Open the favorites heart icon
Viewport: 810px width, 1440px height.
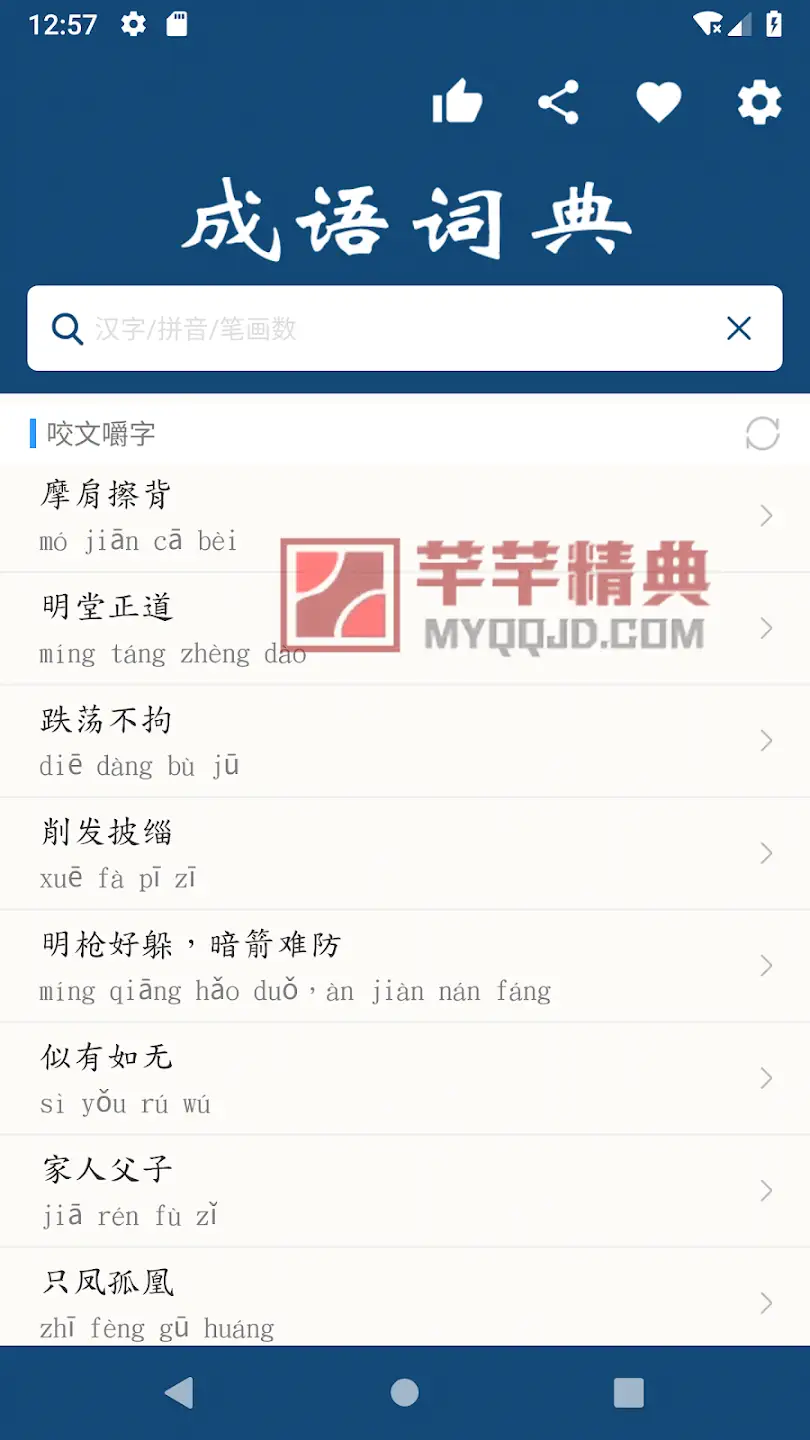click(658, 103)
